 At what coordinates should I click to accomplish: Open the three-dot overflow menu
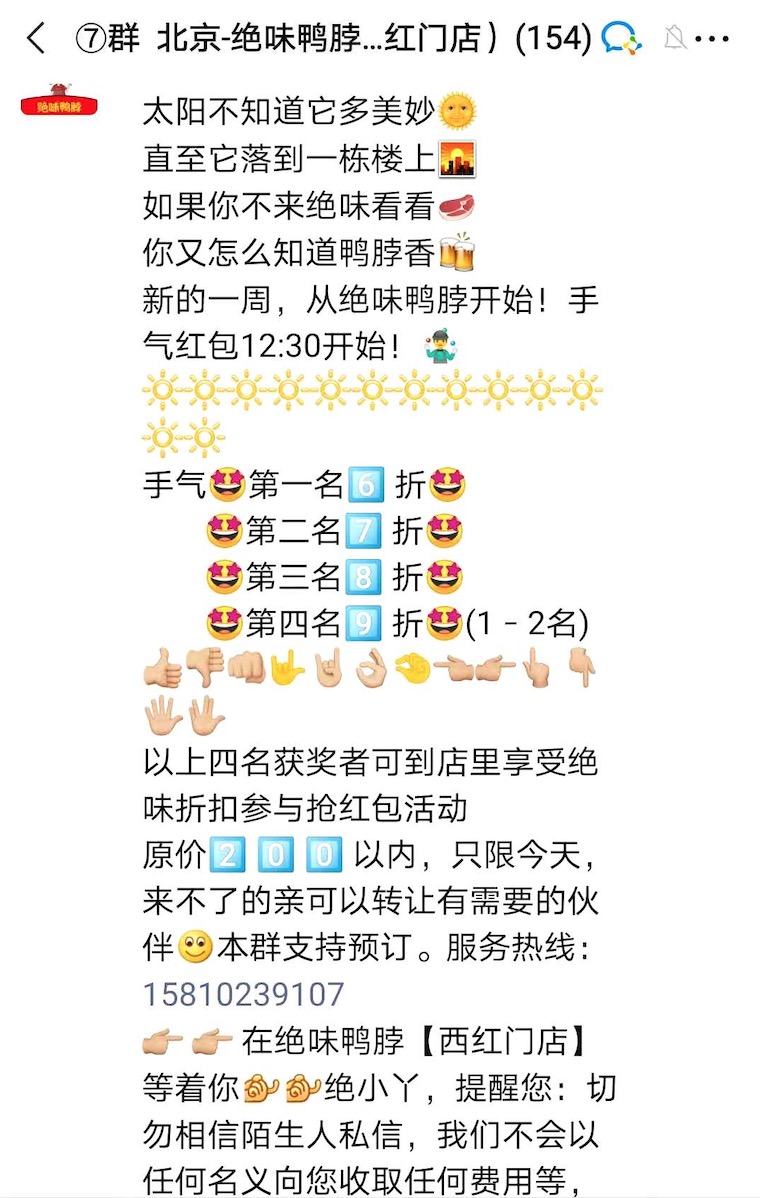(712, 40)
